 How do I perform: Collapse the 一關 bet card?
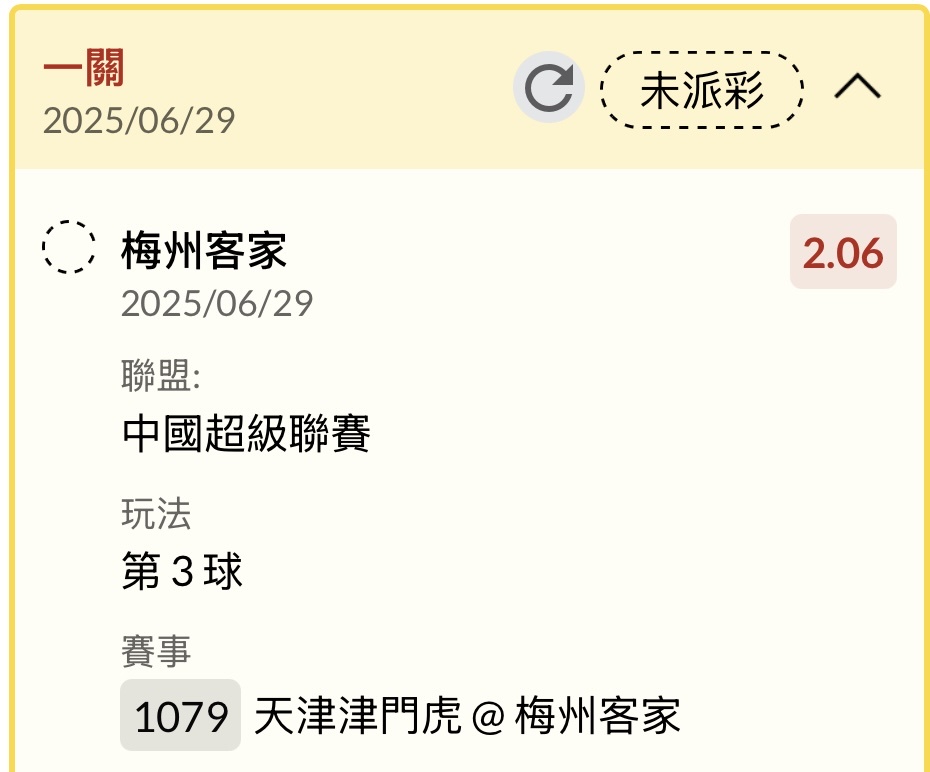[x=857, y=89]
